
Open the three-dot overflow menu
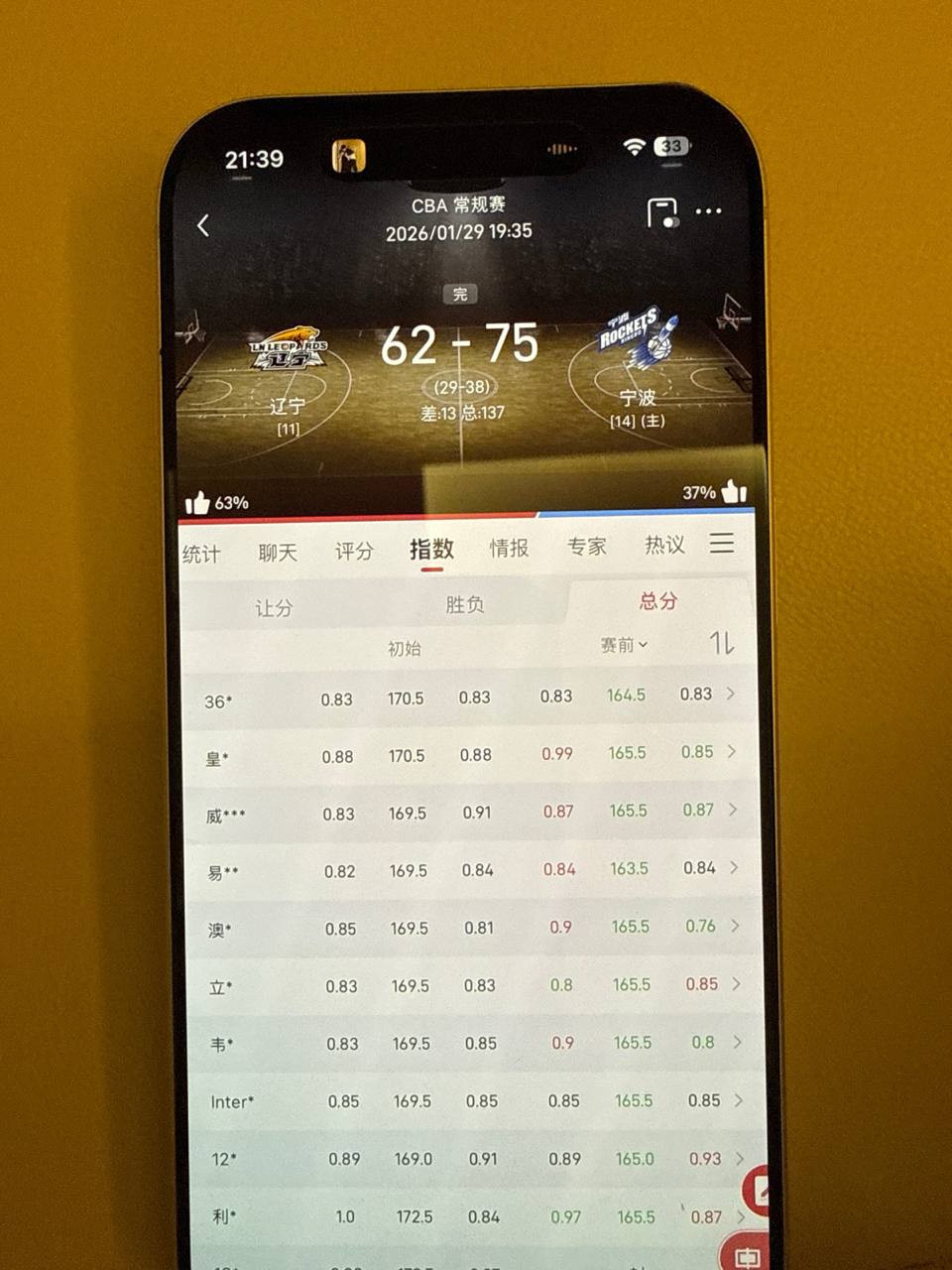pyautogui.click(x=708, y=211)
